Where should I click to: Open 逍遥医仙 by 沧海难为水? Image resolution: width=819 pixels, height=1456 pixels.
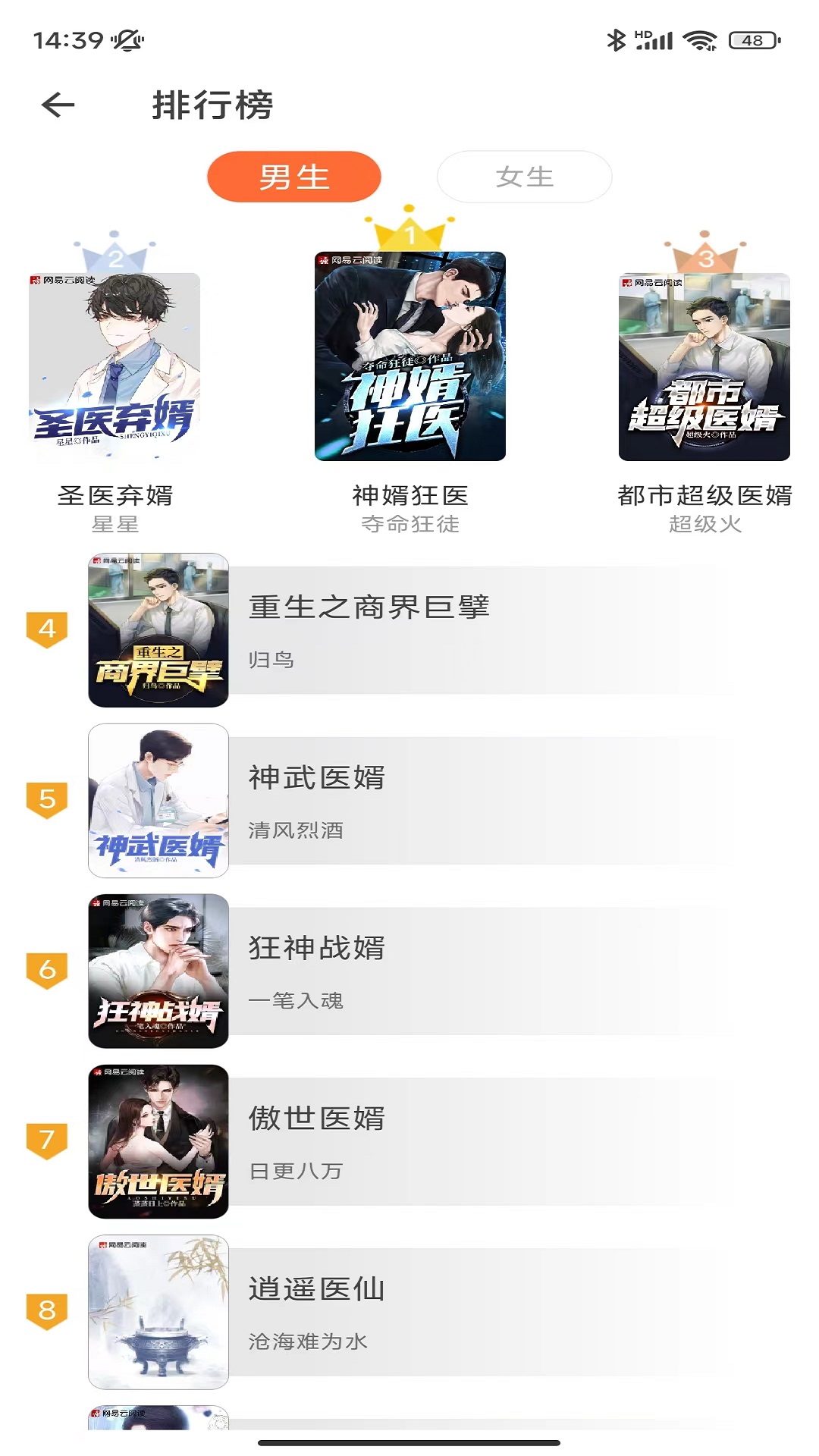[x=409, y=1313]
